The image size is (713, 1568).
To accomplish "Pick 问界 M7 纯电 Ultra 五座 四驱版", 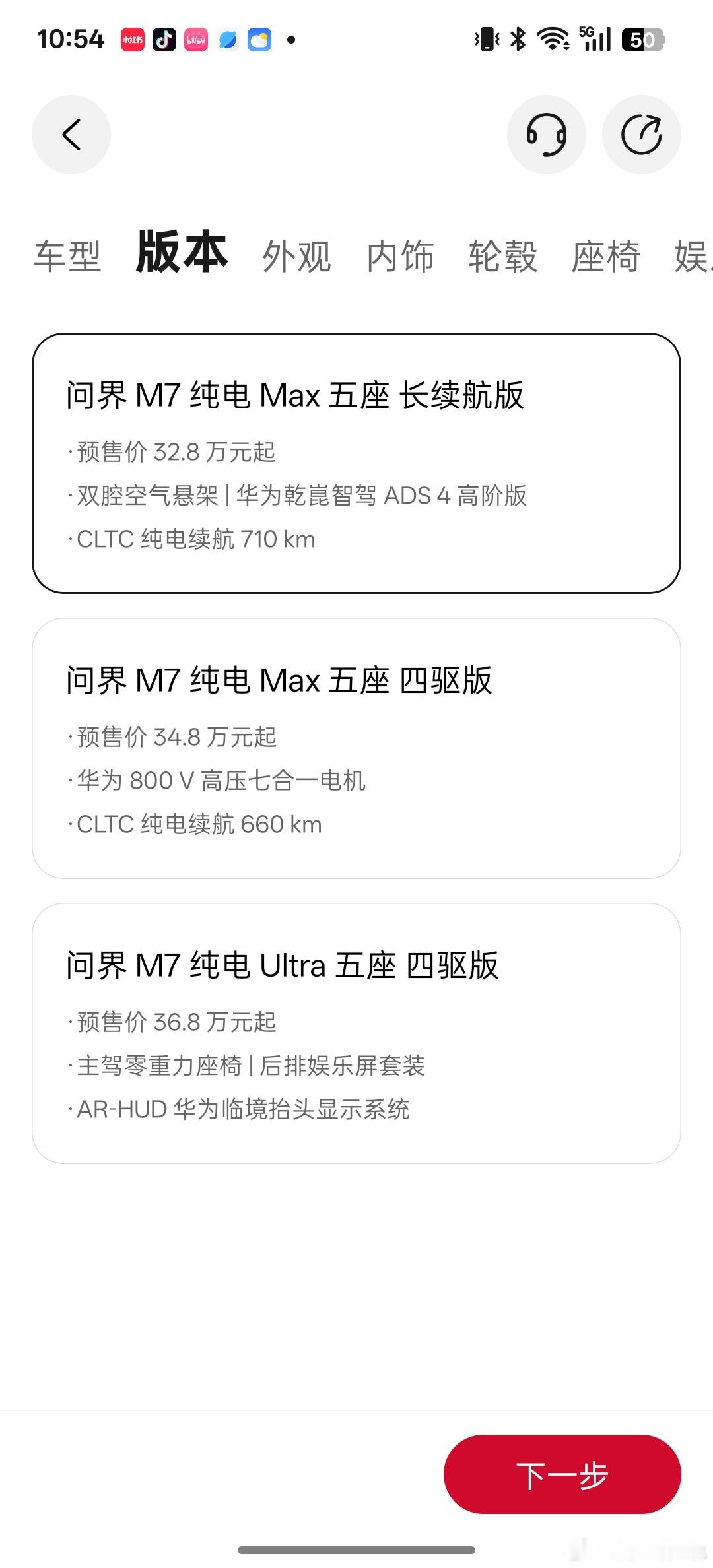I will point(356,1033).
